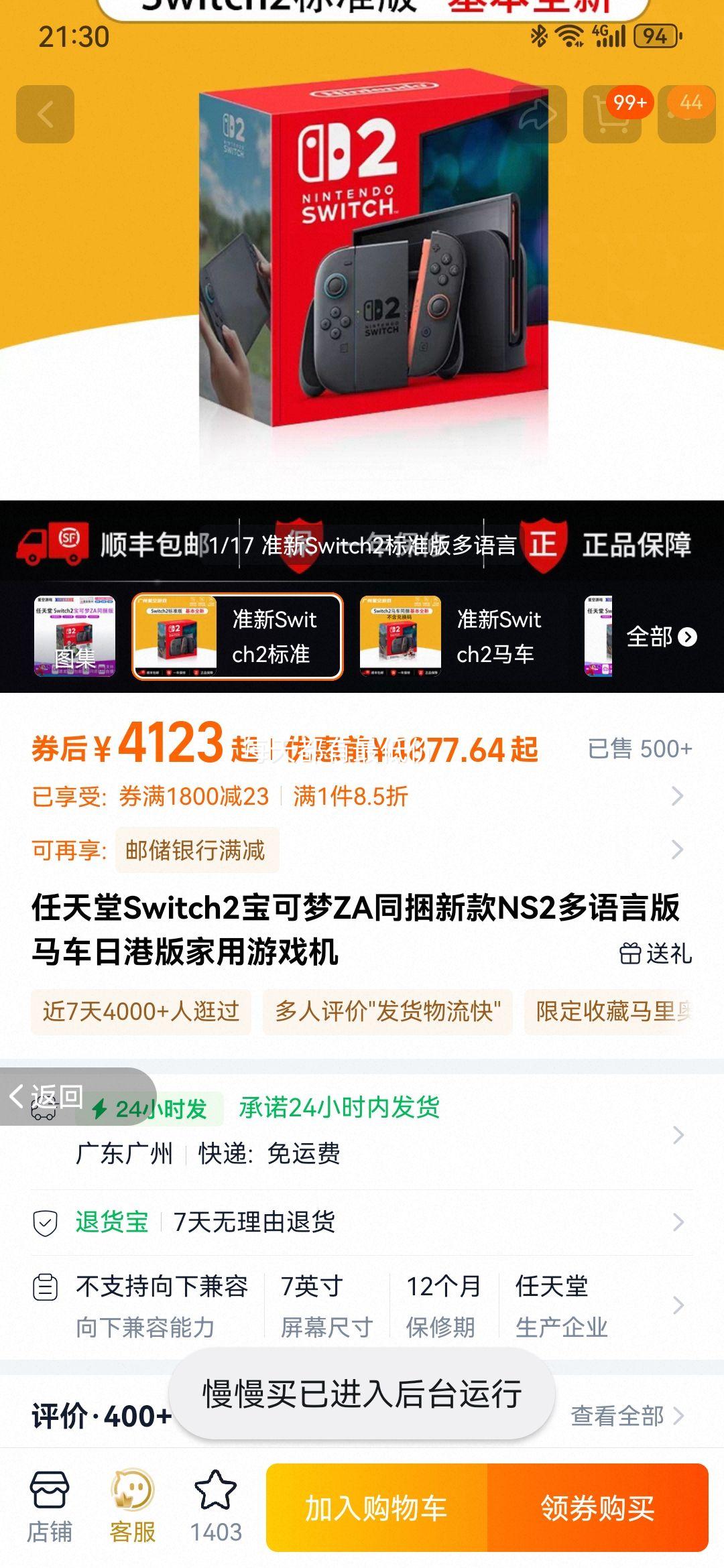Switch to the 图集 gallery tab
The width and height of the screenshot is (724, 1568).
pos(74,637)
